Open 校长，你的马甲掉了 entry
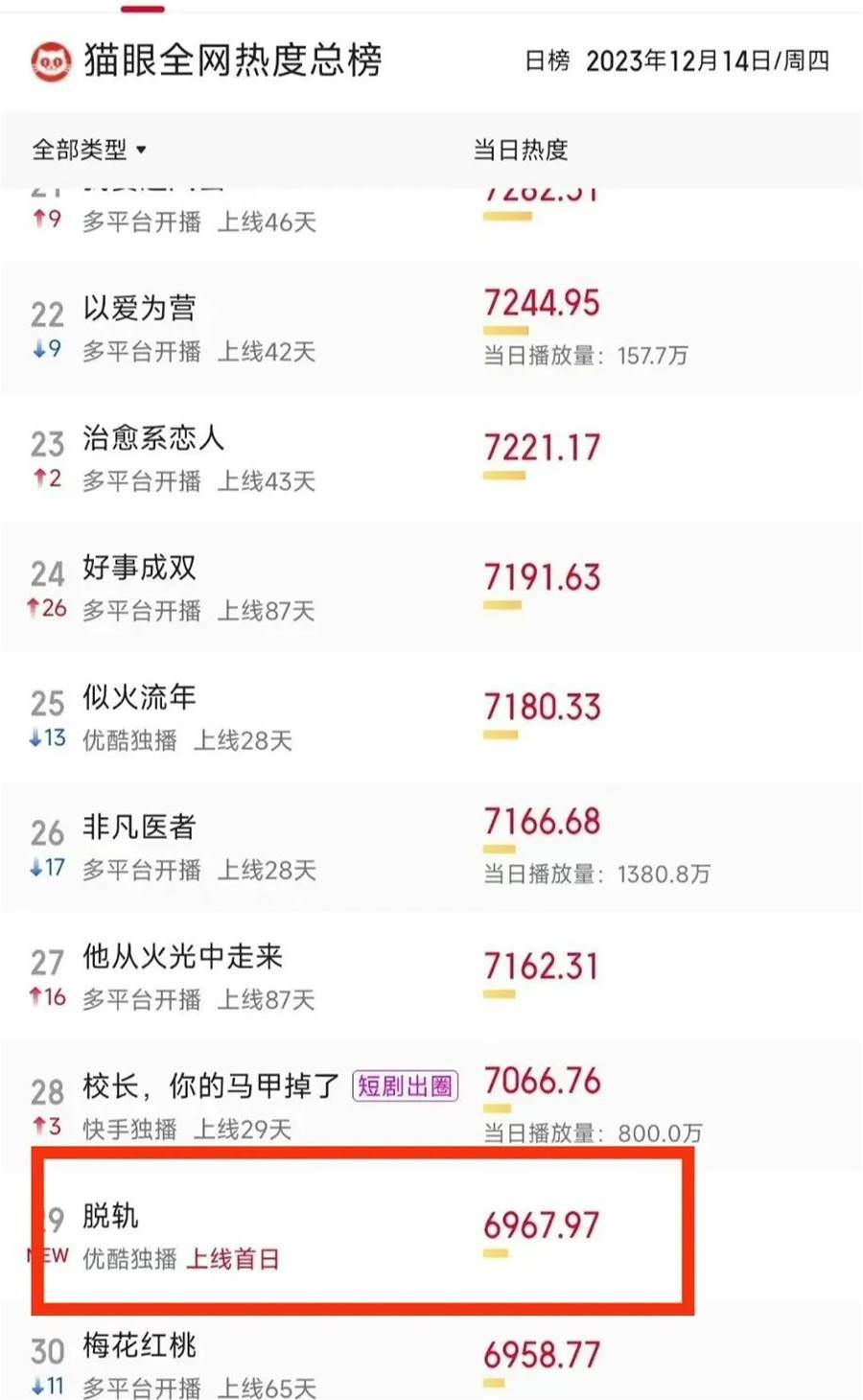This screenshot has width=863, height=1400. pos(431,1106)
